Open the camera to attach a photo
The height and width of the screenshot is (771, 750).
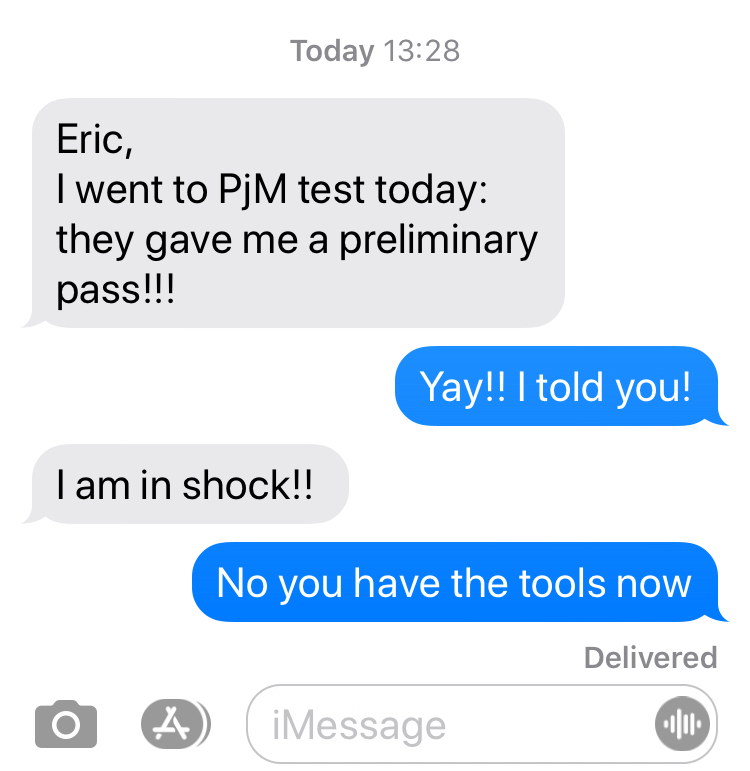pos(66,723)
